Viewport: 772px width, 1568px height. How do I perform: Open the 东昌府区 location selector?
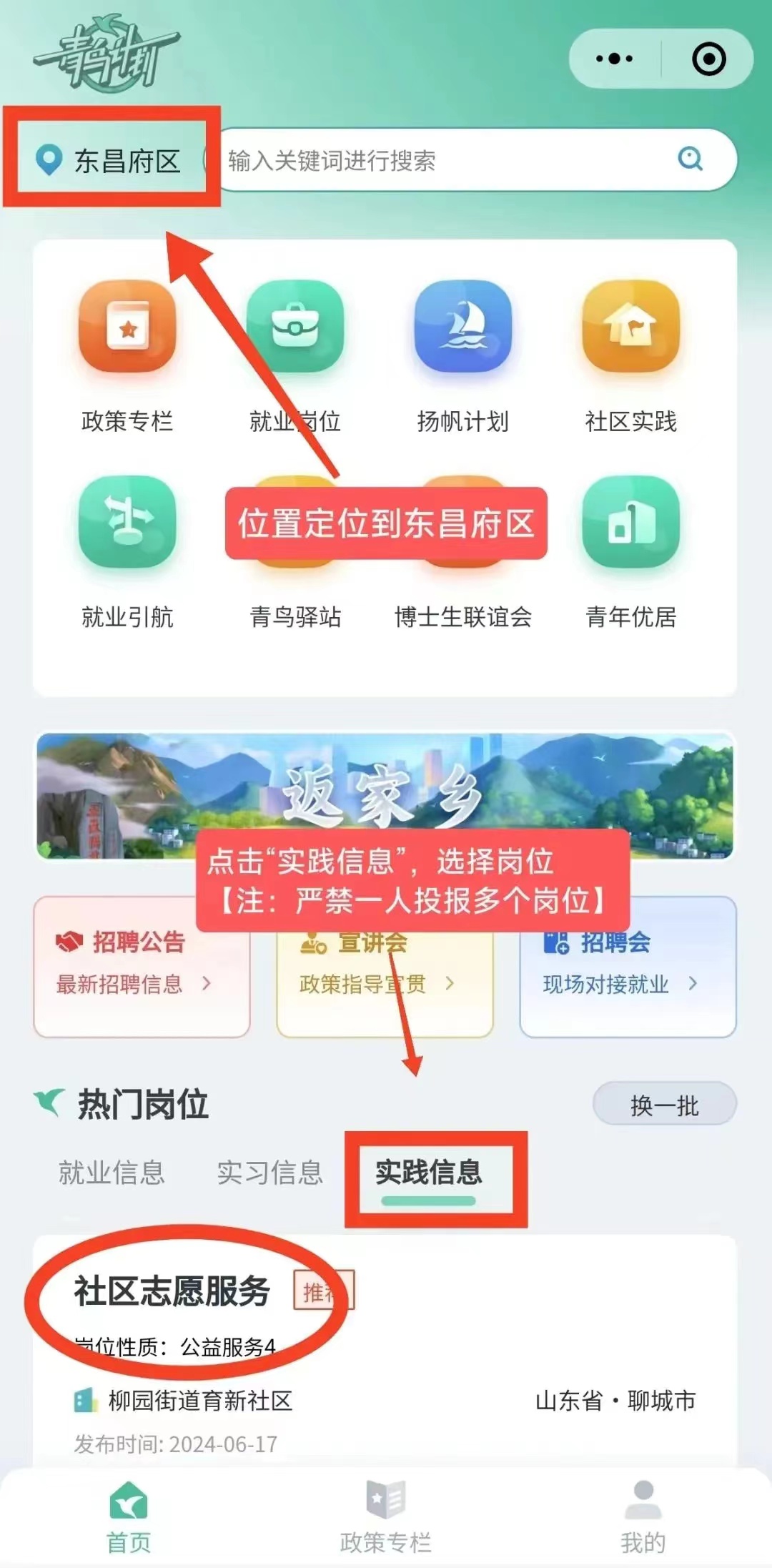tap(109, 161)
